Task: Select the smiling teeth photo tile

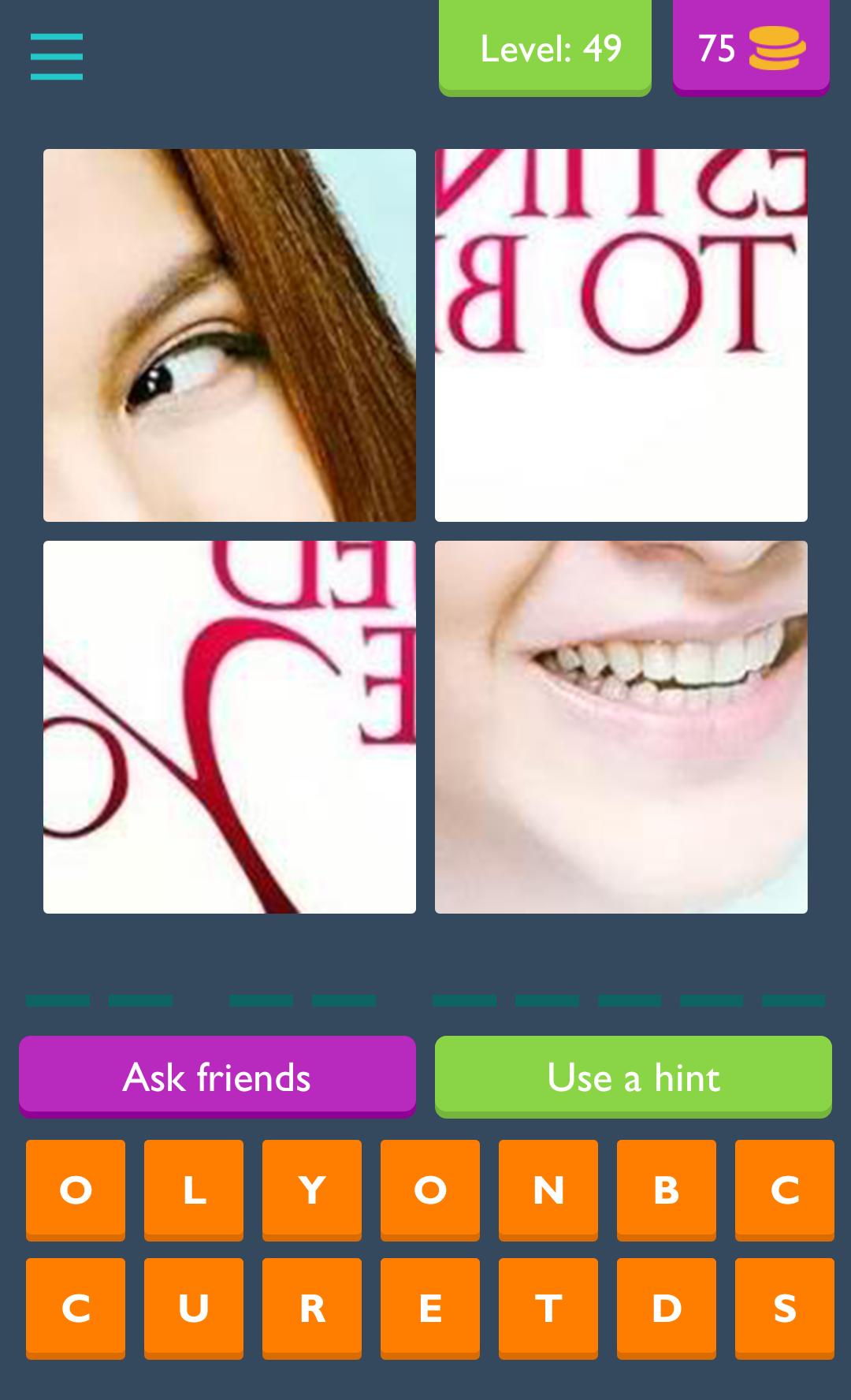Action: (x=621, y=725)
